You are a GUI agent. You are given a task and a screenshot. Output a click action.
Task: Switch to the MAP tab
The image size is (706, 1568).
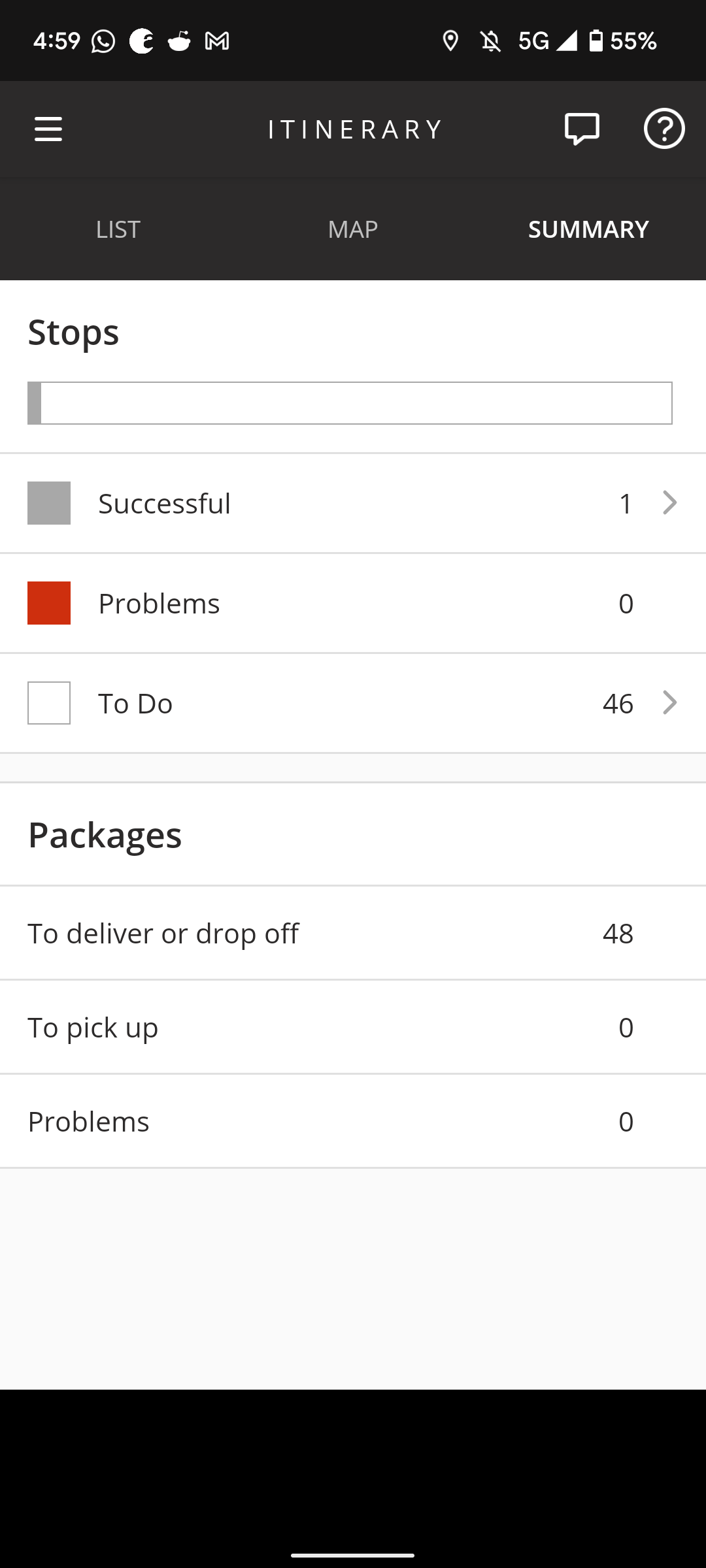[353, 229]
